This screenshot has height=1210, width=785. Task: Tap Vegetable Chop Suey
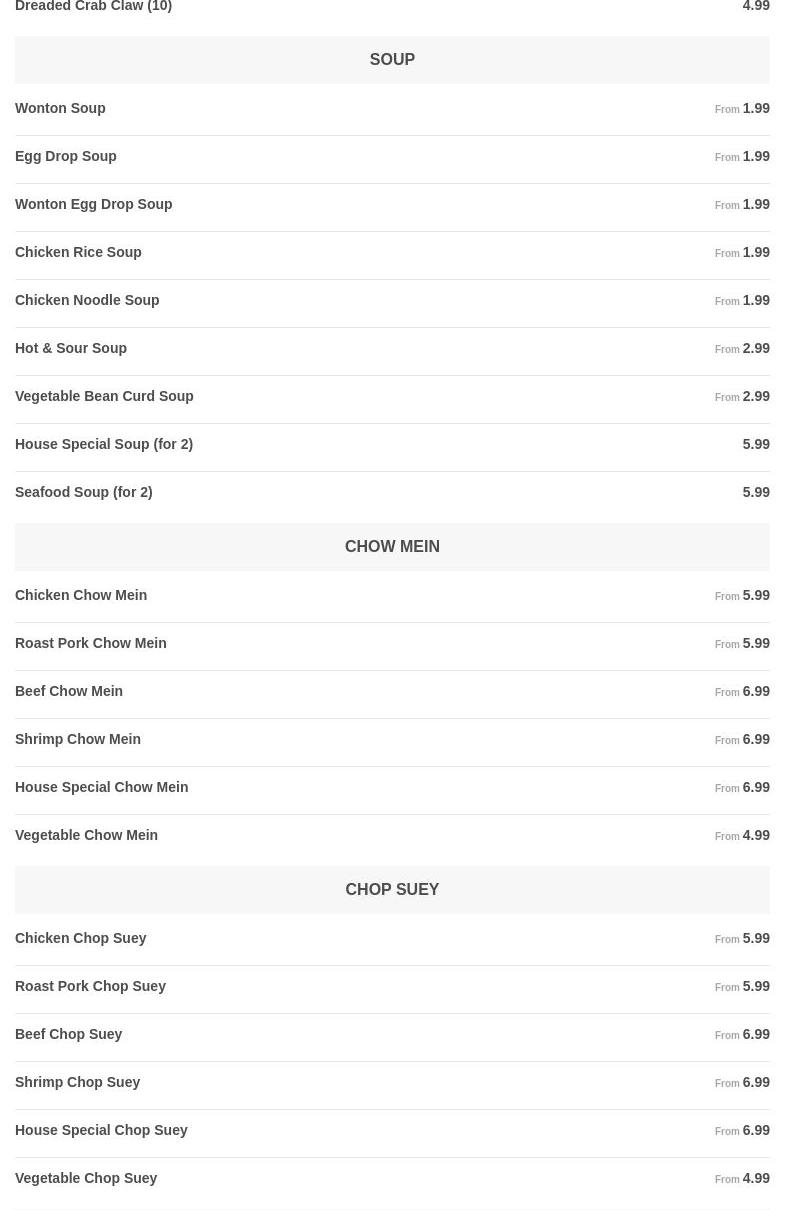pos(86,1178)
